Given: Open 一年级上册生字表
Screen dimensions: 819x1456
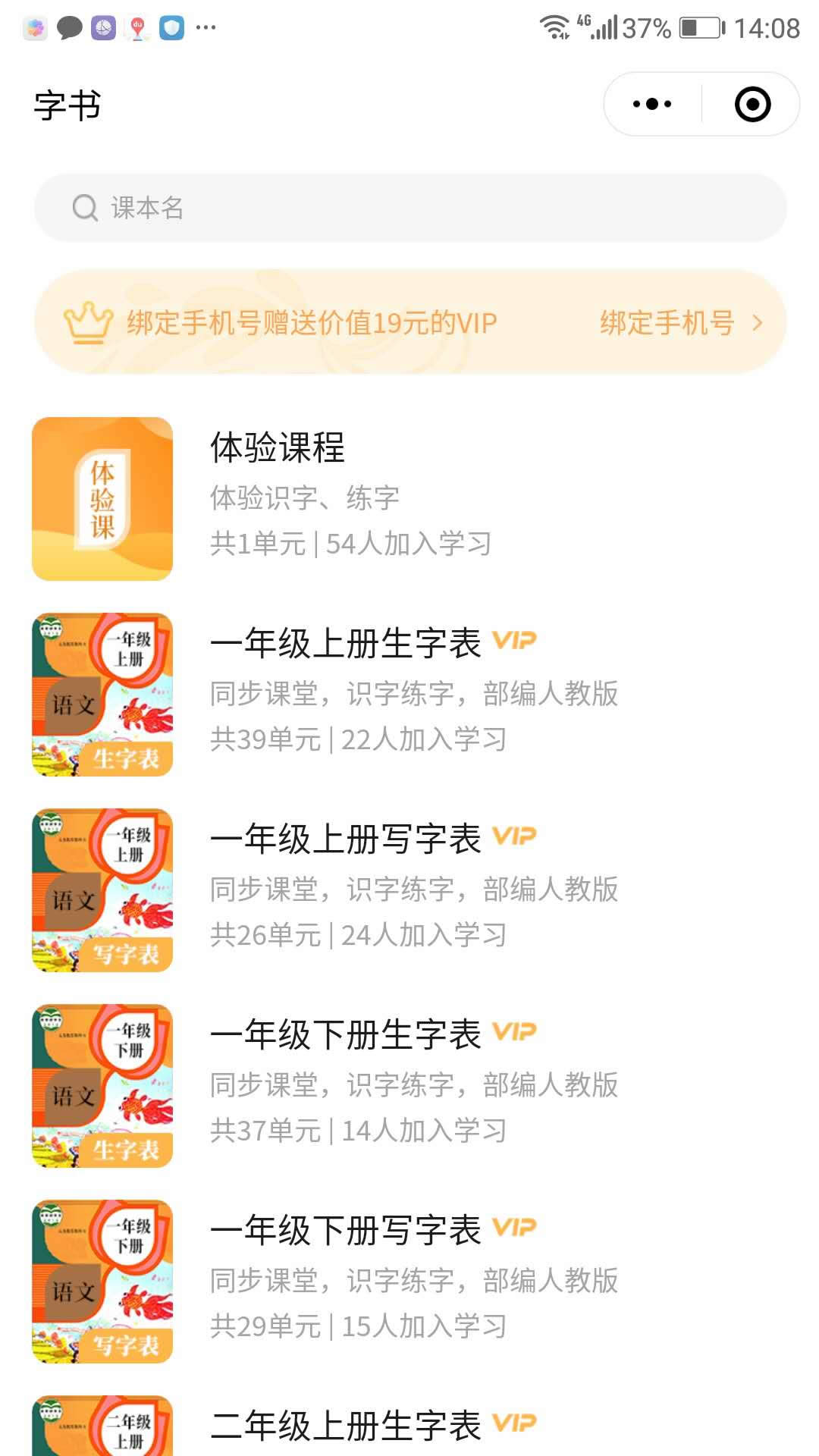Looking at the screenshot, I should pyautogui.click(x=409, y=695).
